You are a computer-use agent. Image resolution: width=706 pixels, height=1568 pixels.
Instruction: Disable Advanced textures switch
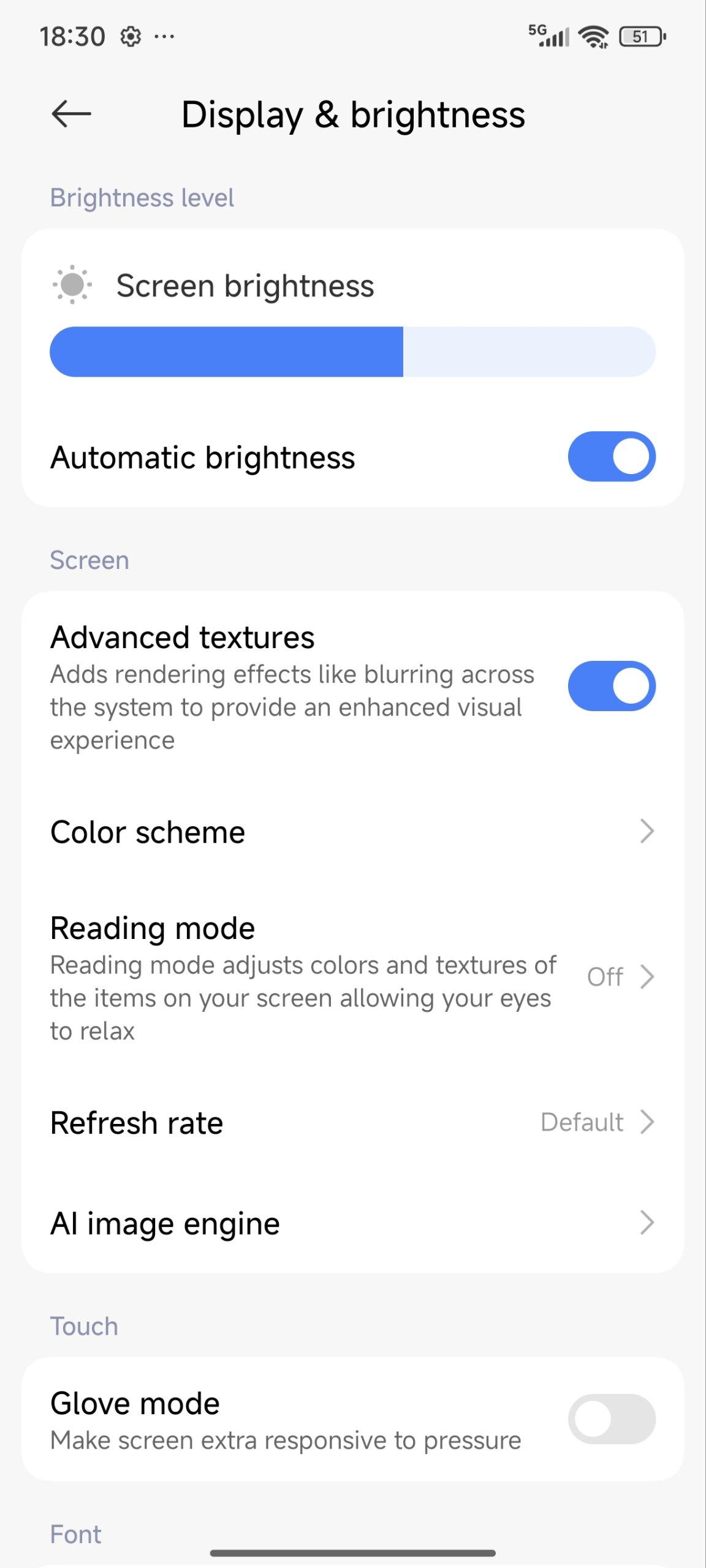click(611, 686)
